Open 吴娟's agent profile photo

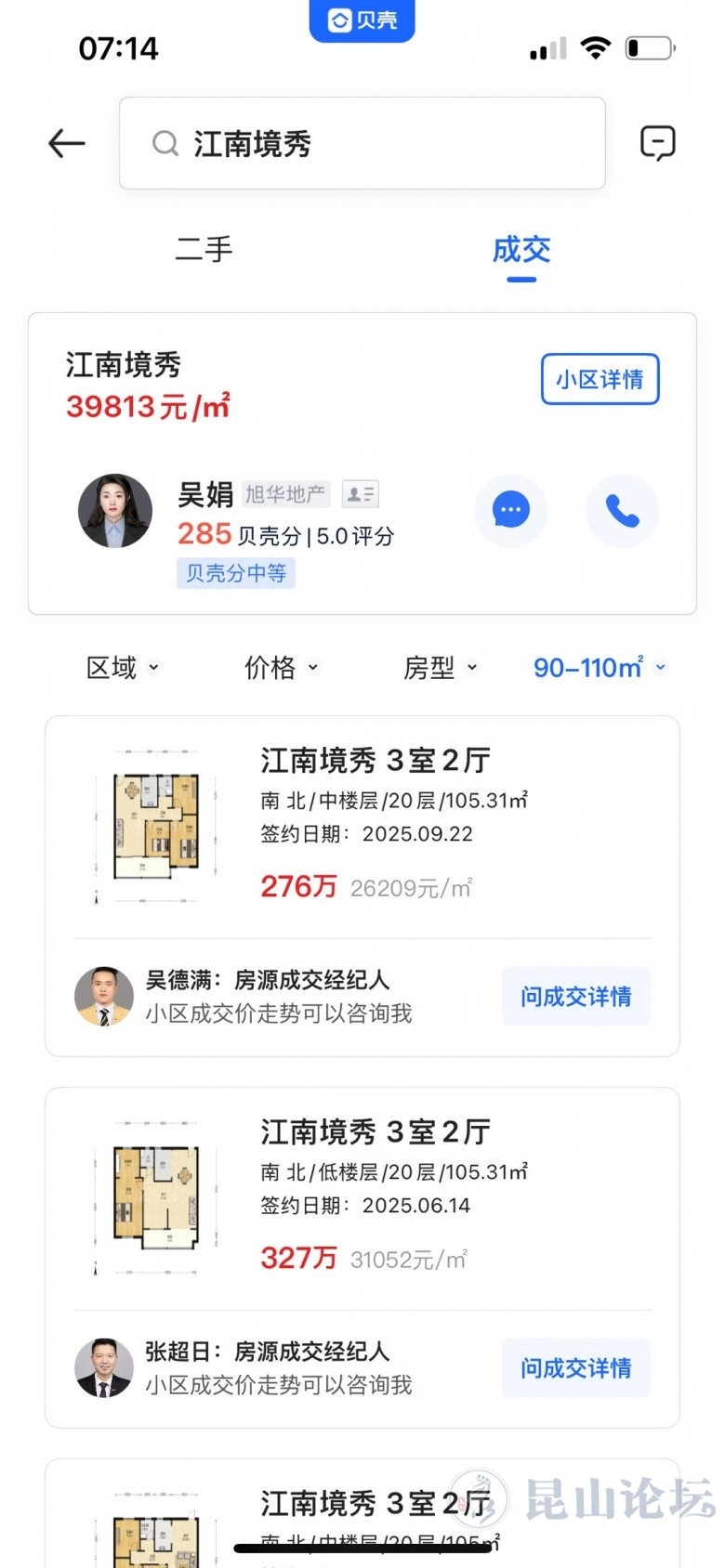coord(115,511)
